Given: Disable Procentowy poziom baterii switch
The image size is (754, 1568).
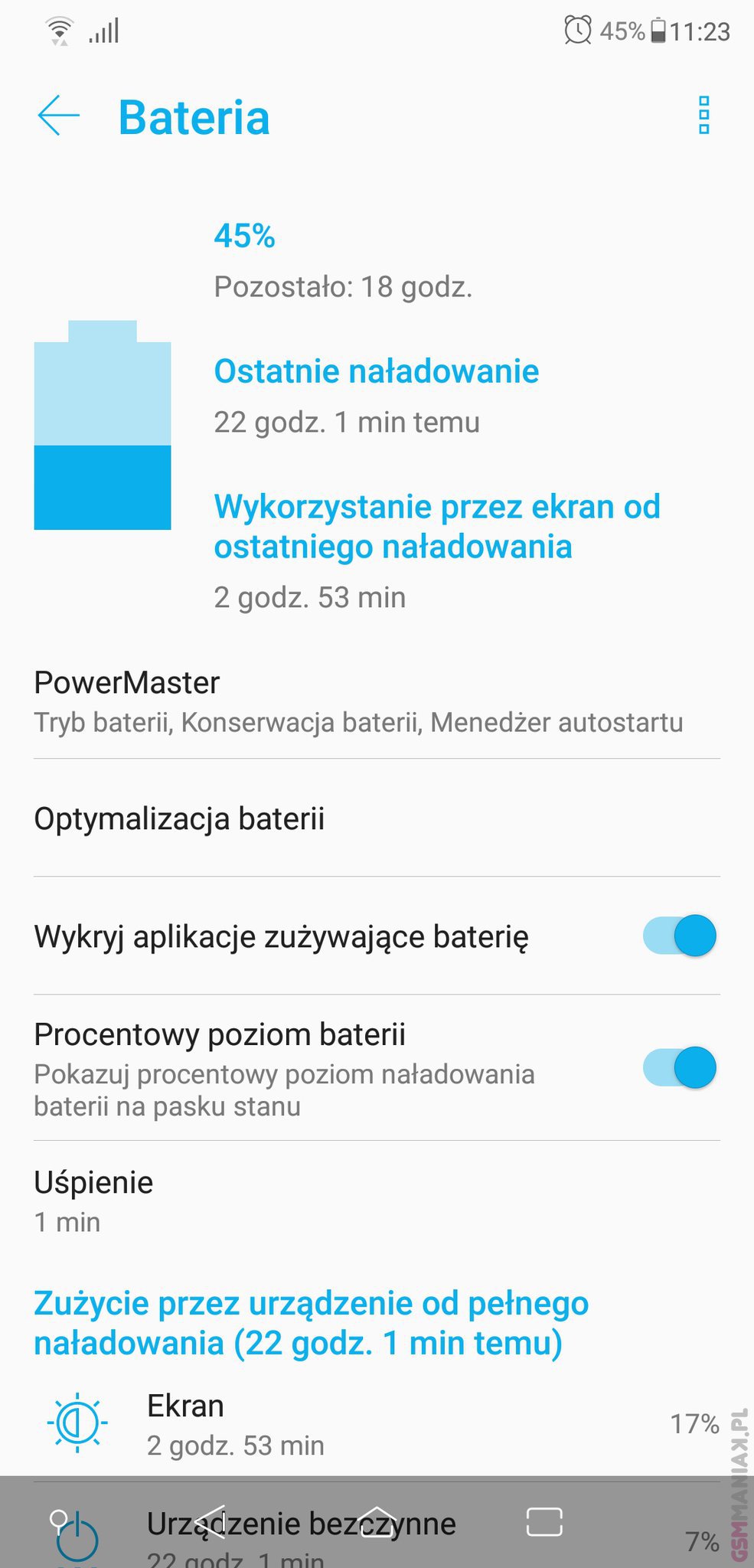Looking at the screenshot, I should [x=679, y=1067].
